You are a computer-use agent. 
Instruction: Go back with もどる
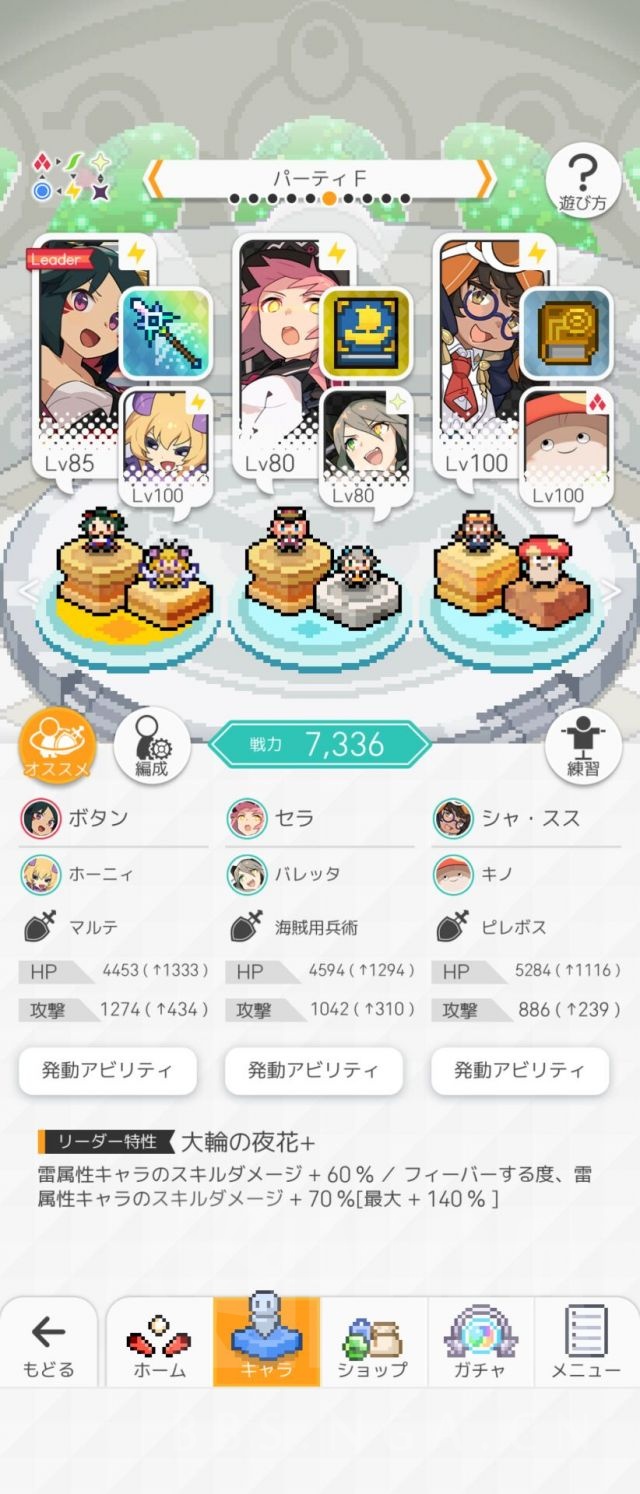[x=48, y=1343]
